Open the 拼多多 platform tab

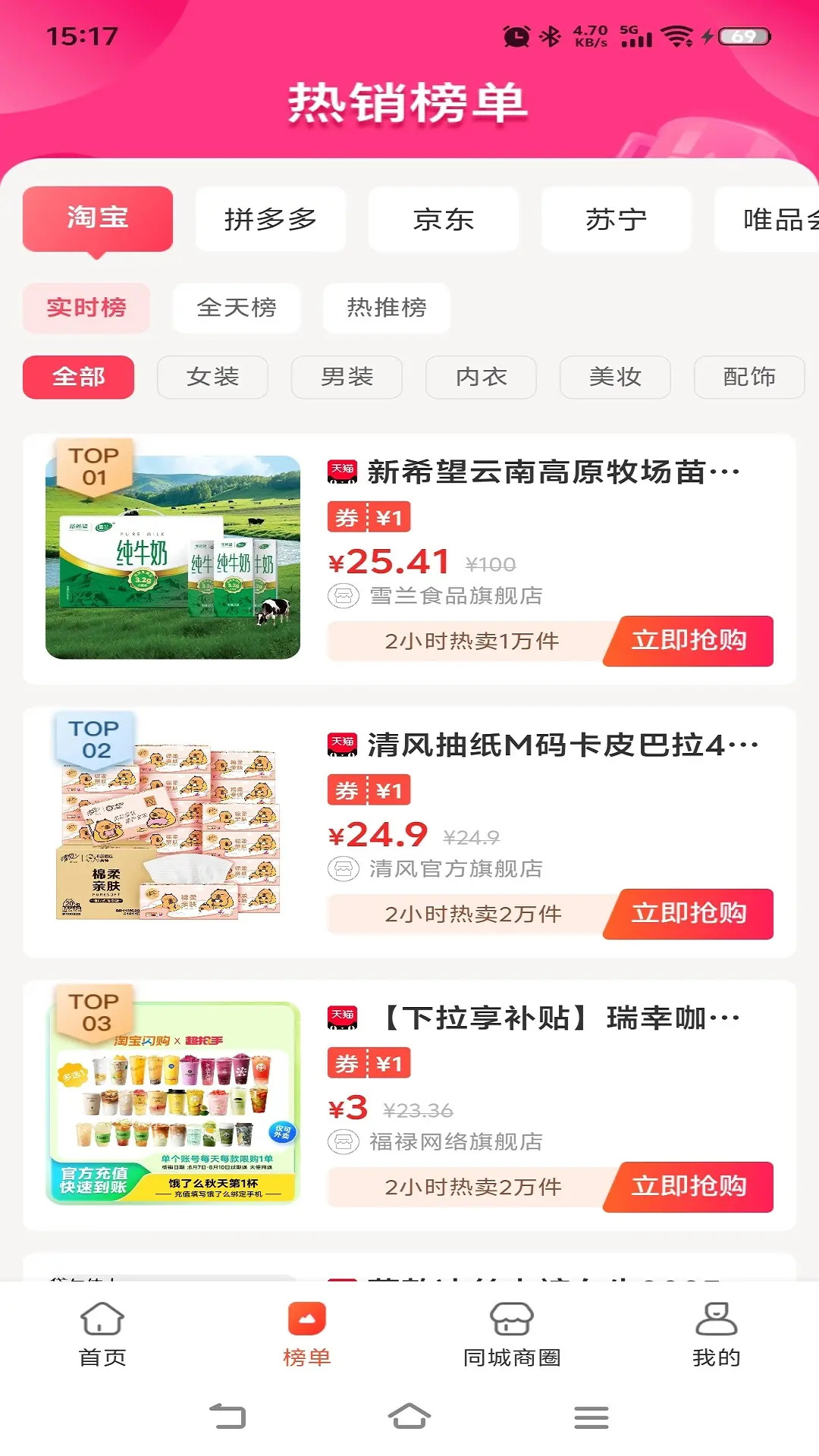[270, 220]
